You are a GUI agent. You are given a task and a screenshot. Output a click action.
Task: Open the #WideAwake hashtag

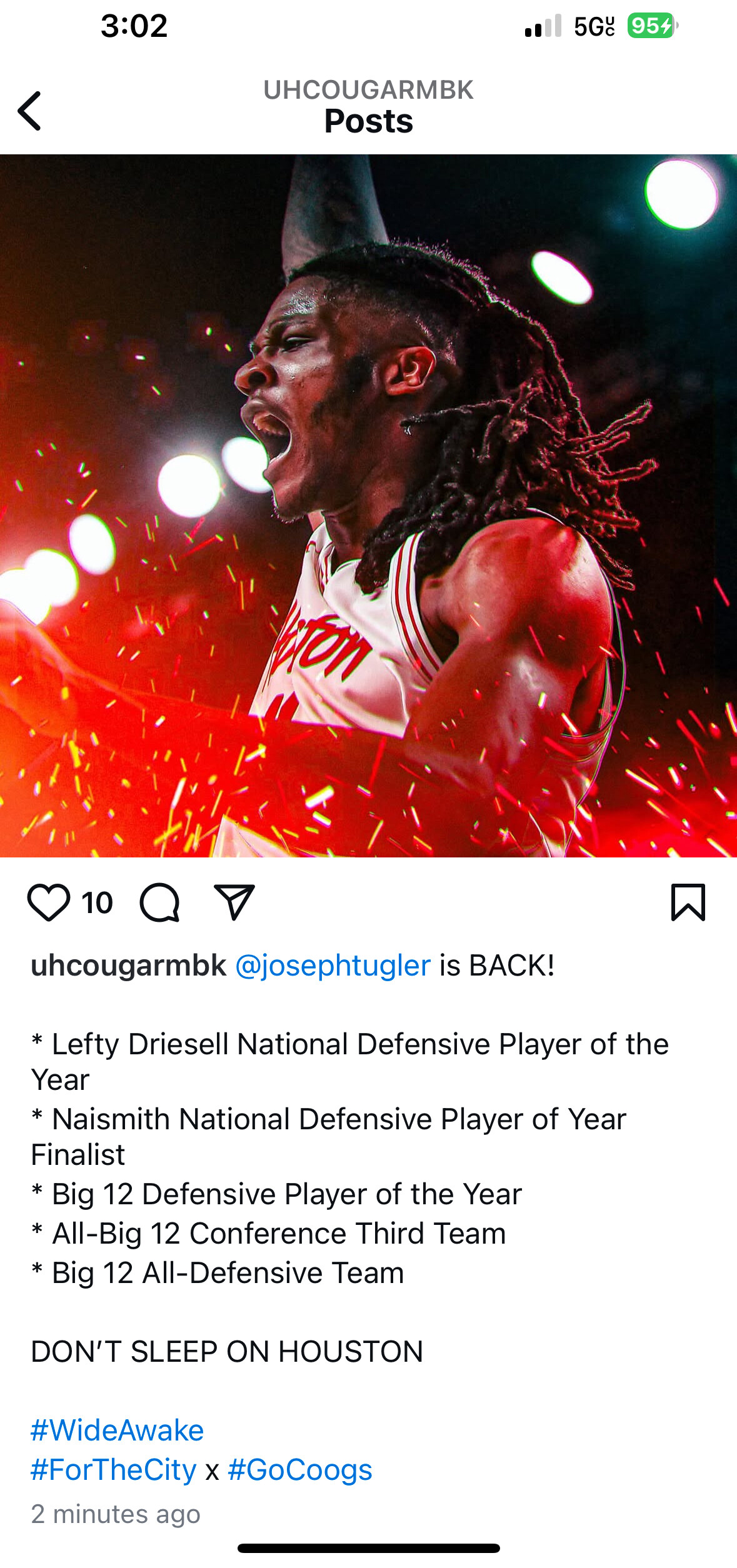118,1430
